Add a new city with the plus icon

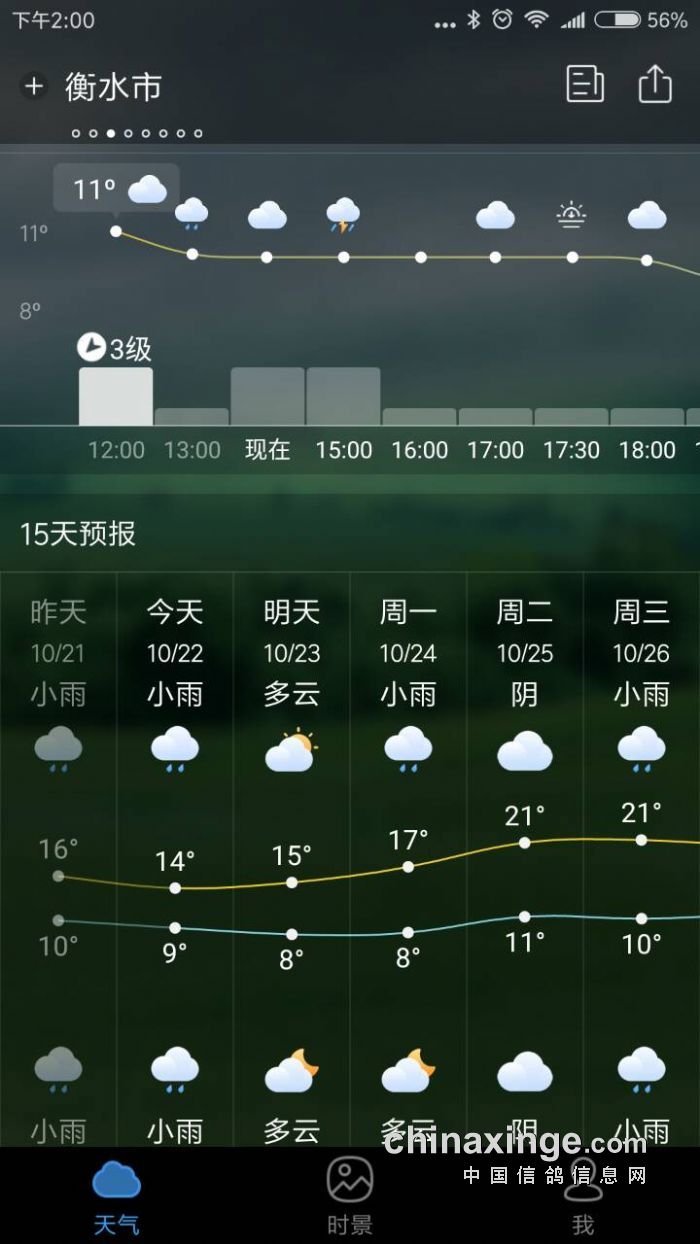(33, 87)
